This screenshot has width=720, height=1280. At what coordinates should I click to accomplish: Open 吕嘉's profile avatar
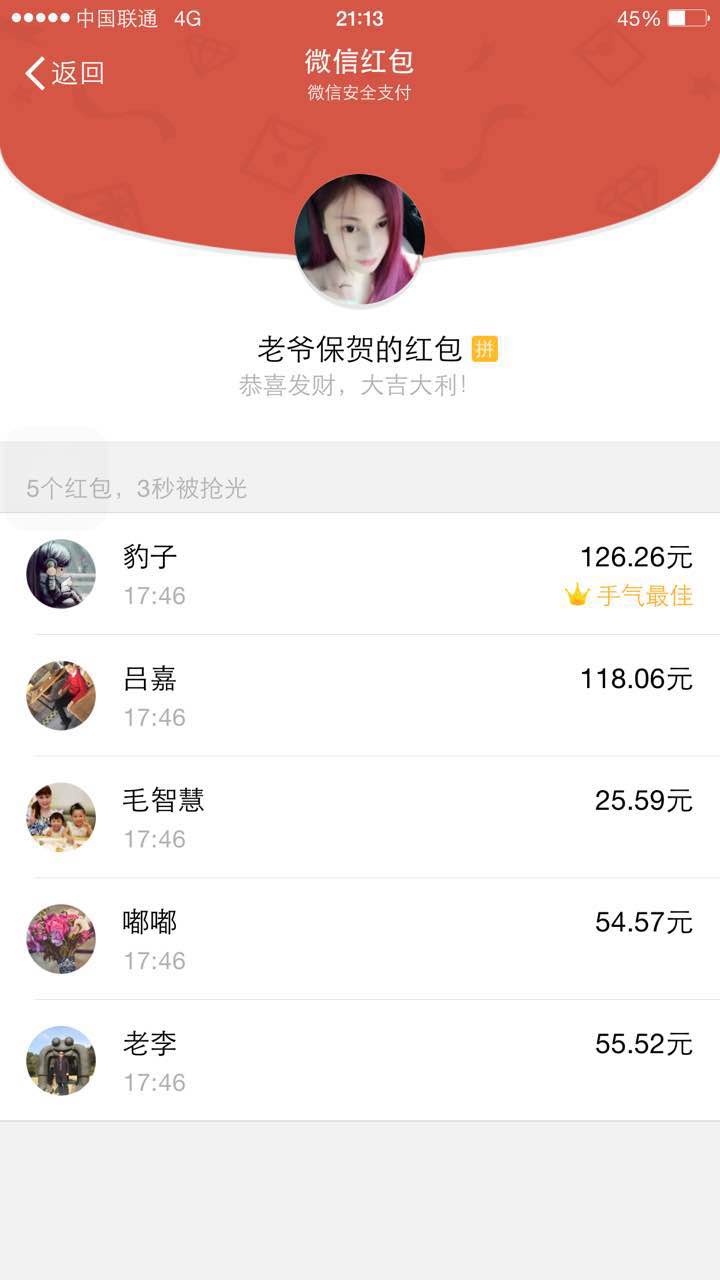click(x=60, y=695)
